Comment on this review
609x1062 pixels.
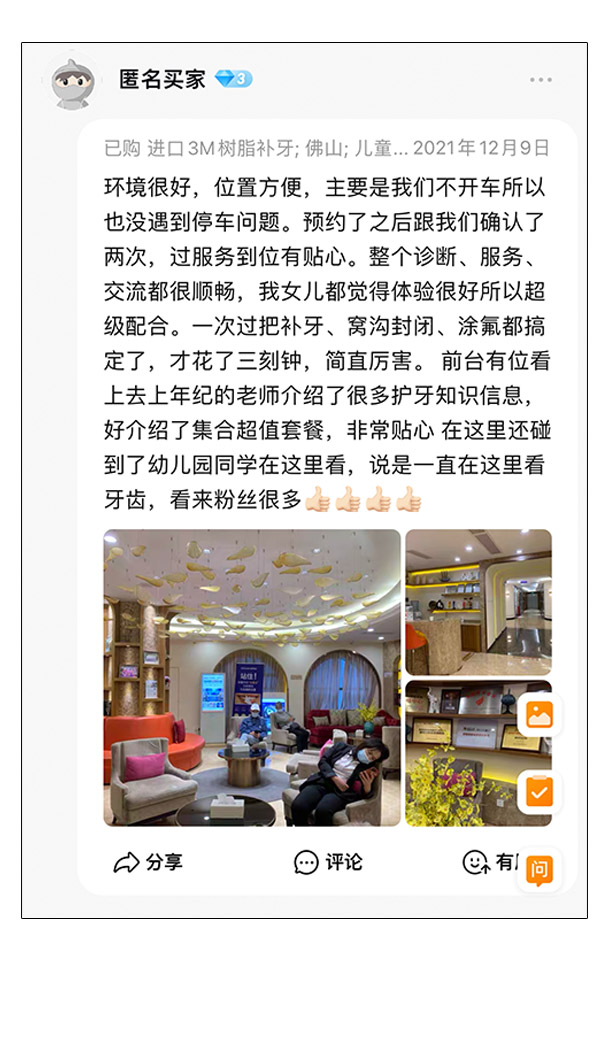pyautogui.click(x=328, y=862)
